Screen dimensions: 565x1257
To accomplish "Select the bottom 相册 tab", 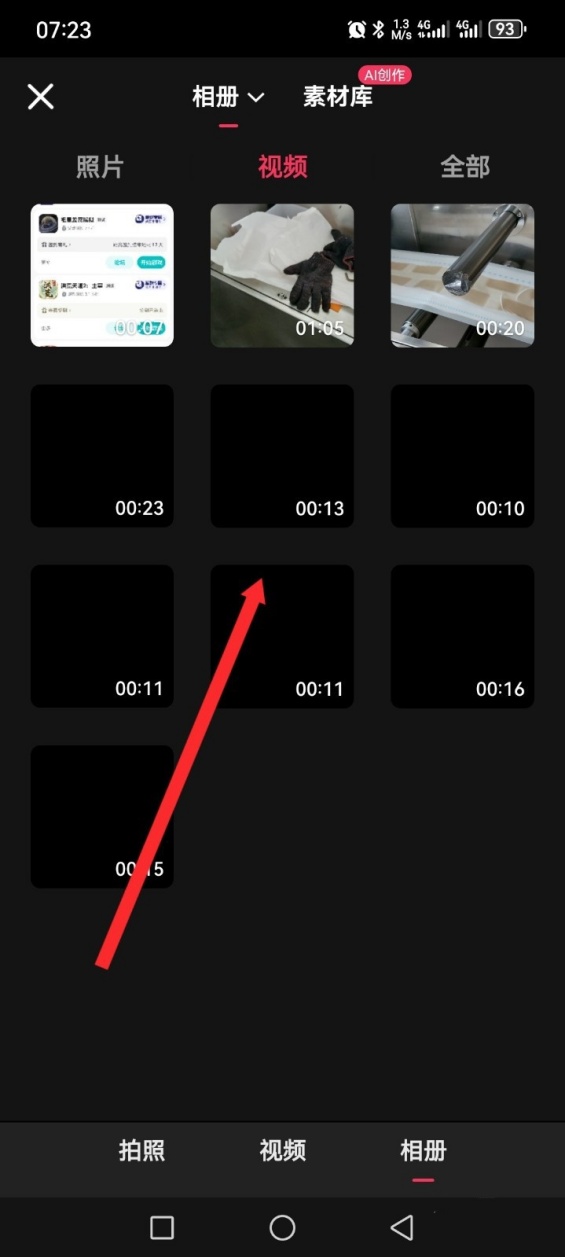I will (x=423, y=1150).
